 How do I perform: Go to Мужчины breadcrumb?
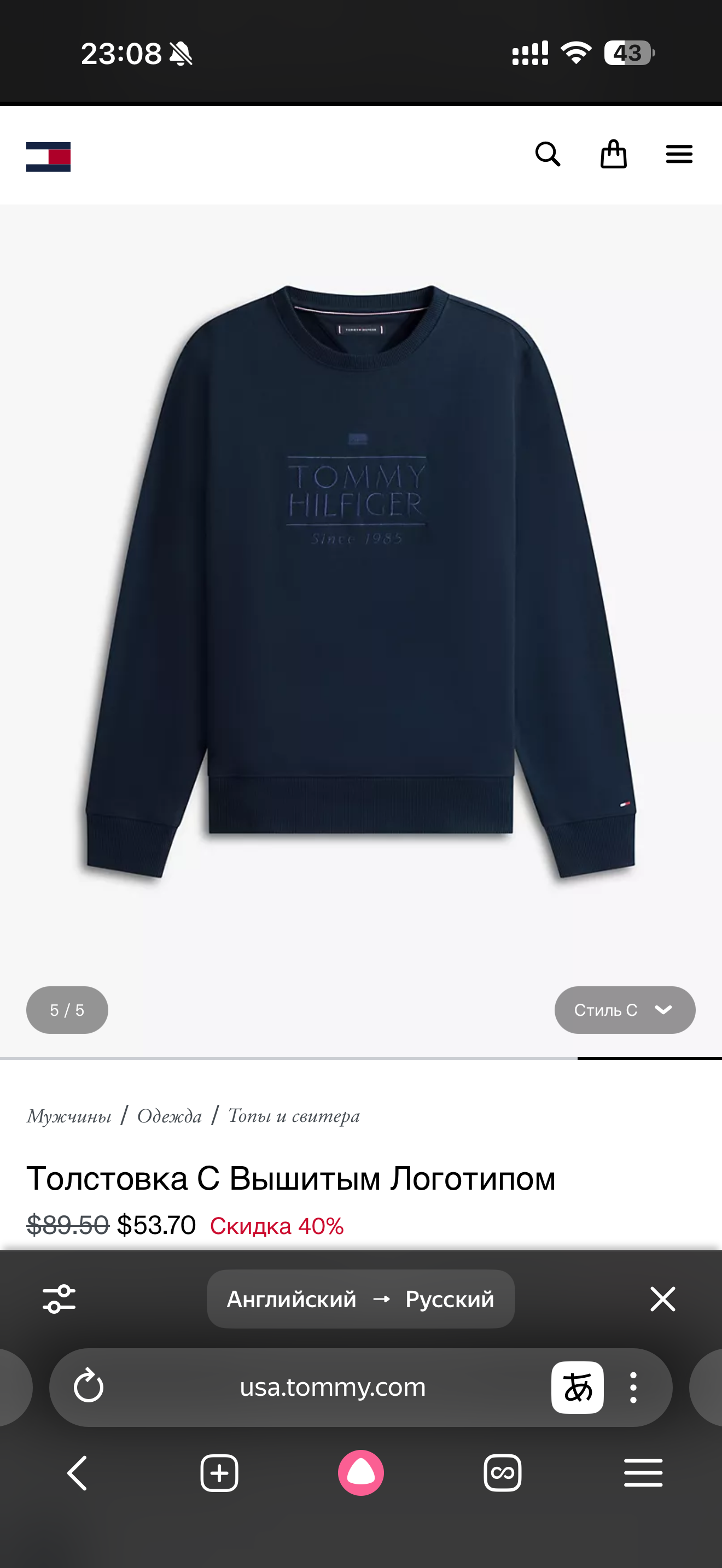point(69,1116)
